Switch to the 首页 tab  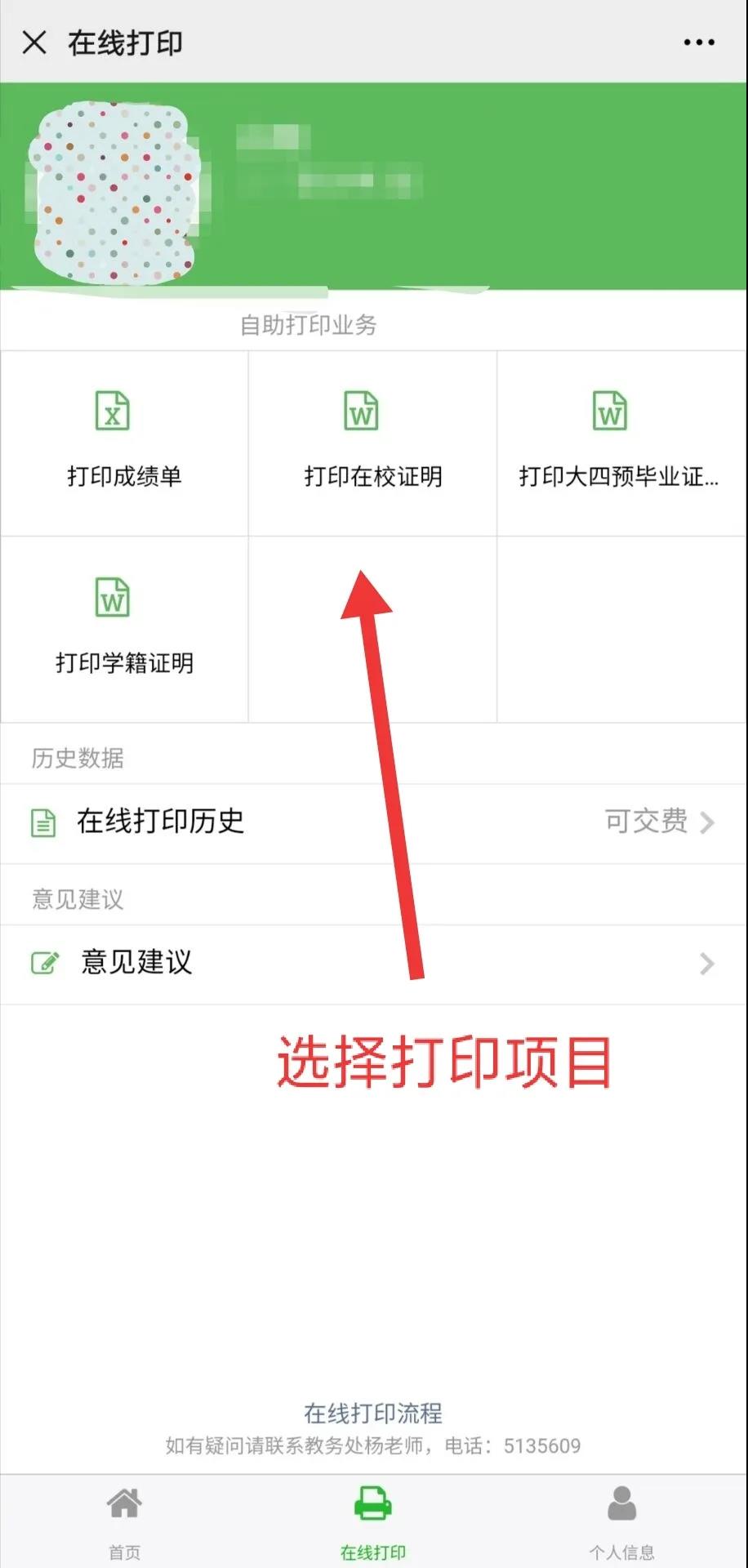click(124, 1521)
